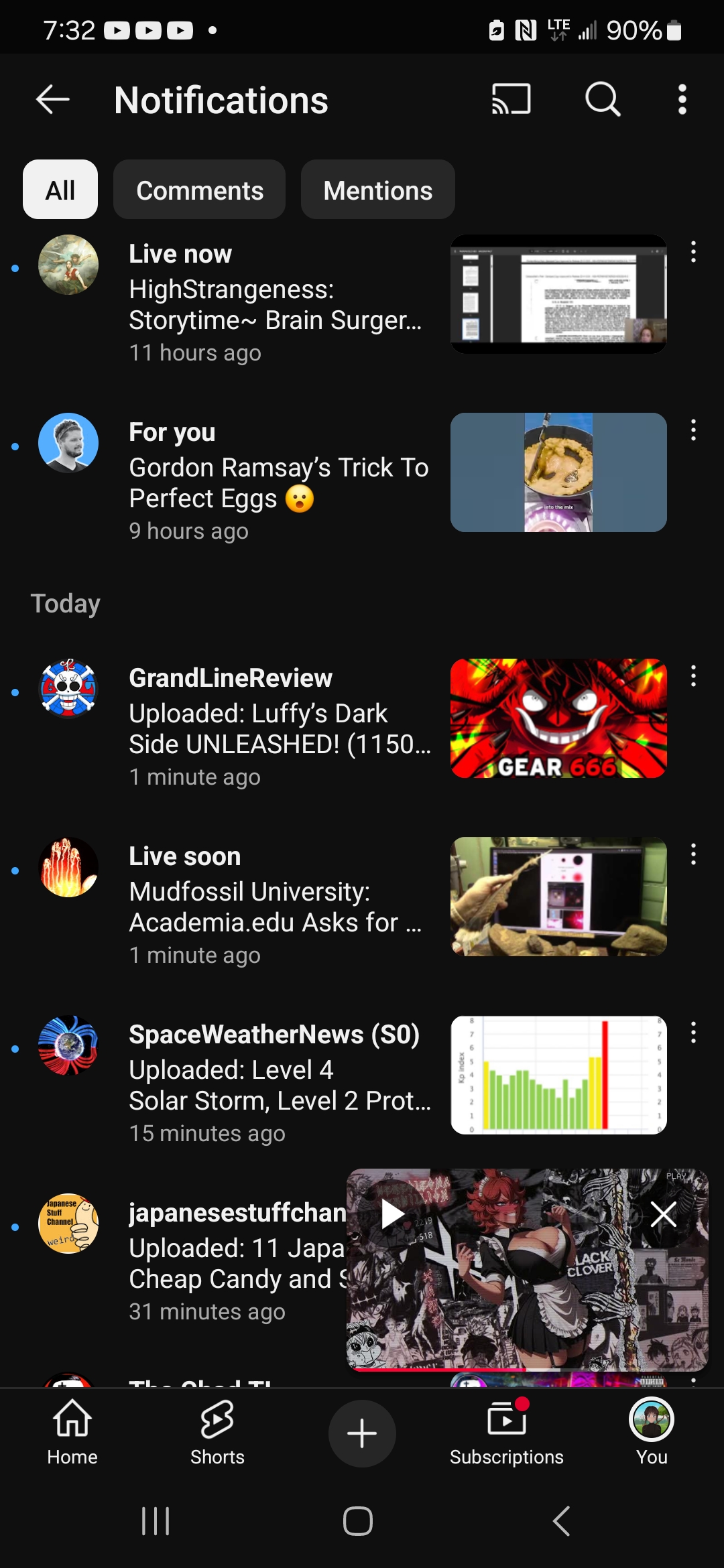Open options for GrandLineReview notification
Image resolution: width=724 pixels, height=1568 pixels.
click(693, 676)
